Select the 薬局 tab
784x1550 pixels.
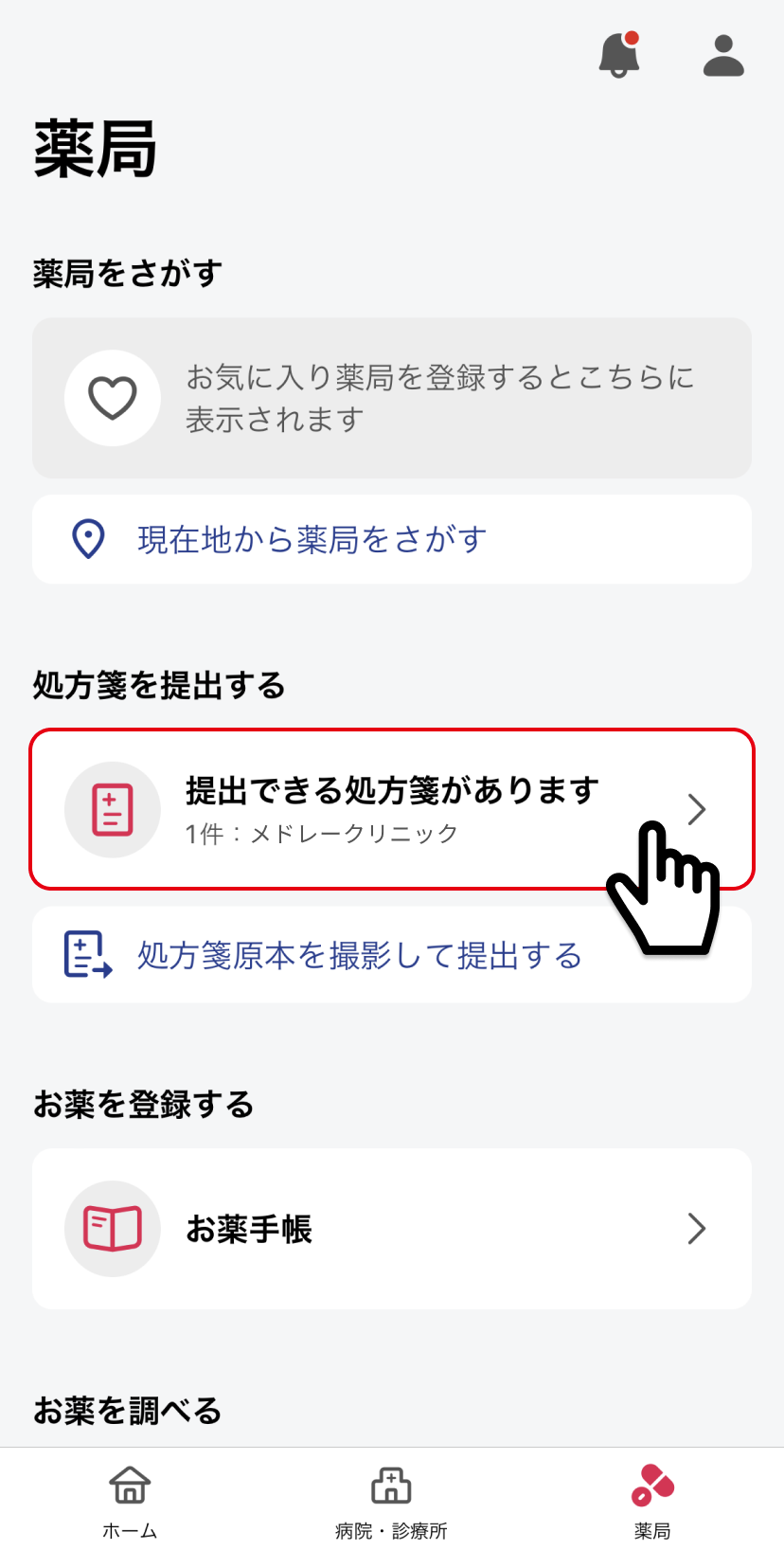[x=652, y=1501]
